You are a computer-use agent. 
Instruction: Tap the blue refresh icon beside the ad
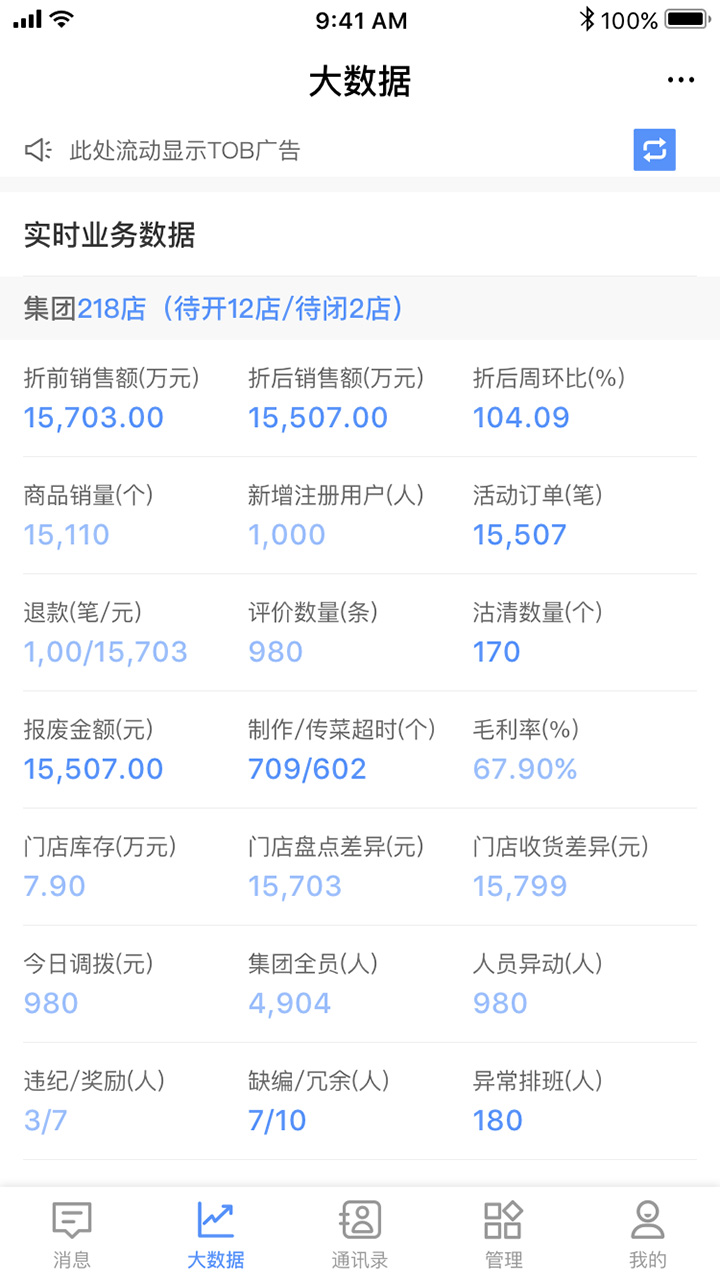[x=654, y=149]
